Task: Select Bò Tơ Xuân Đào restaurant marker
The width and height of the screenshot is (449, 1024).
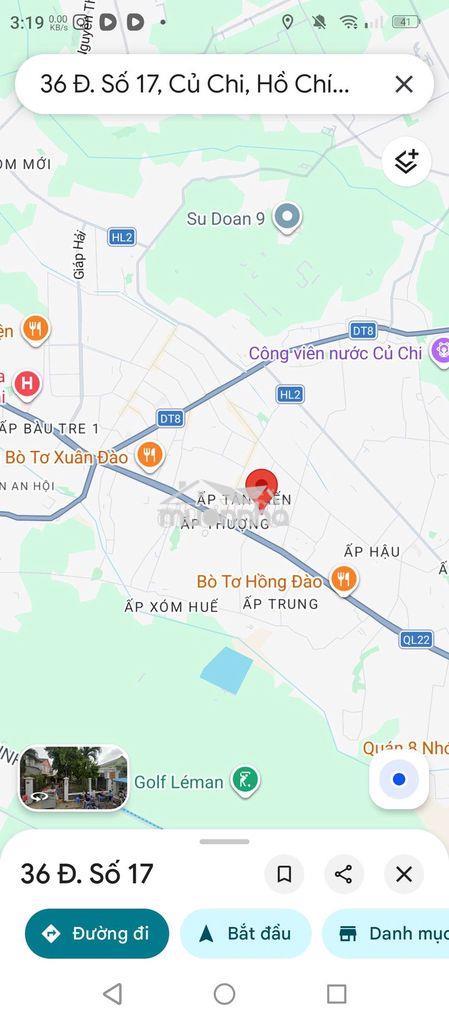Action: point(150,455)
